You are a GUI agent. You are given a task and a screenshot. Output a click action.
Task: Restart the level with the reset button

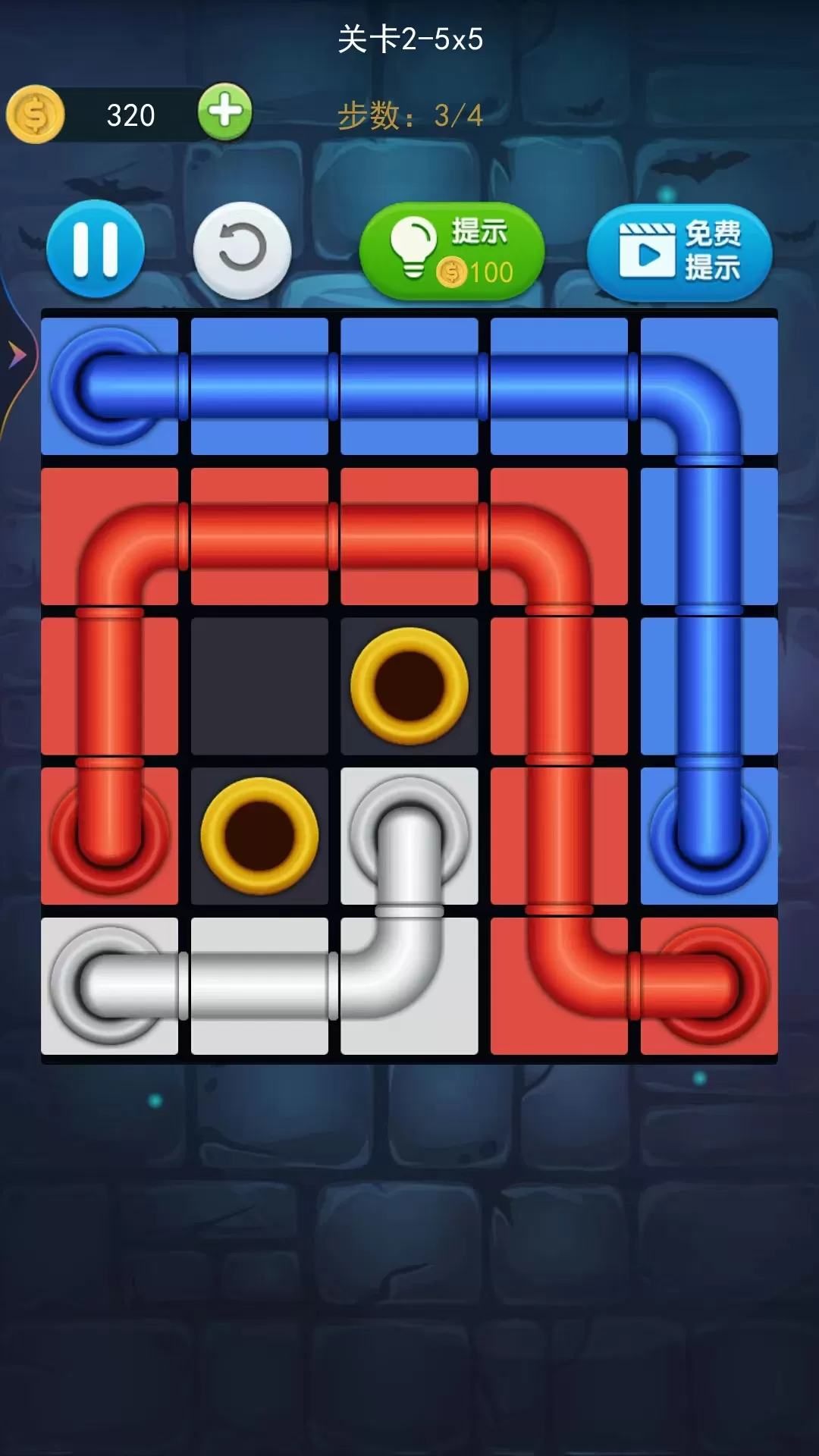[243, 249]
